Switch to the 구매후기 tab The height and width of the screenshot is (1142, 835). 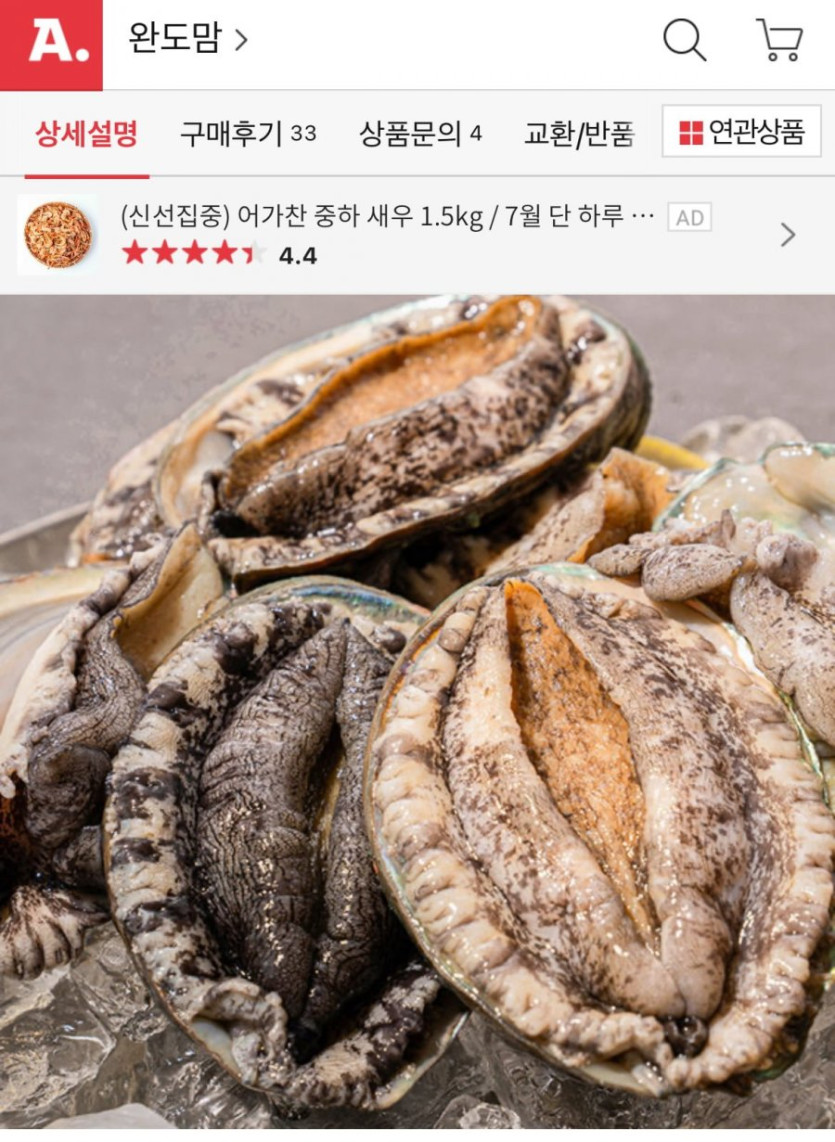tap(248, 133)
